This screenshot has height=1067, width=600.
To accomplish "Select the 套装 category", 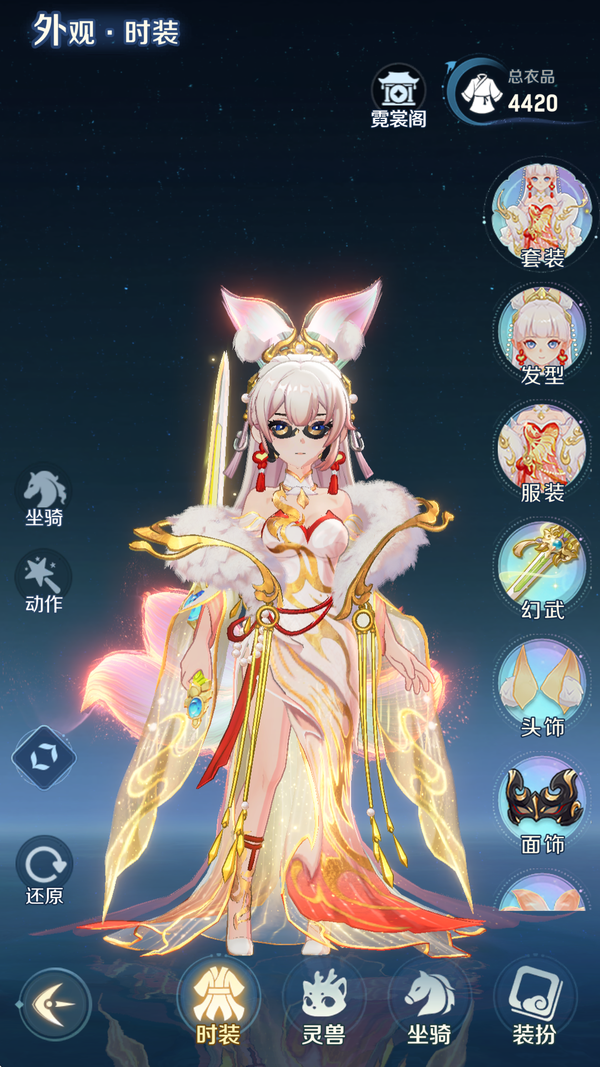I will click(x=542, y=214).
